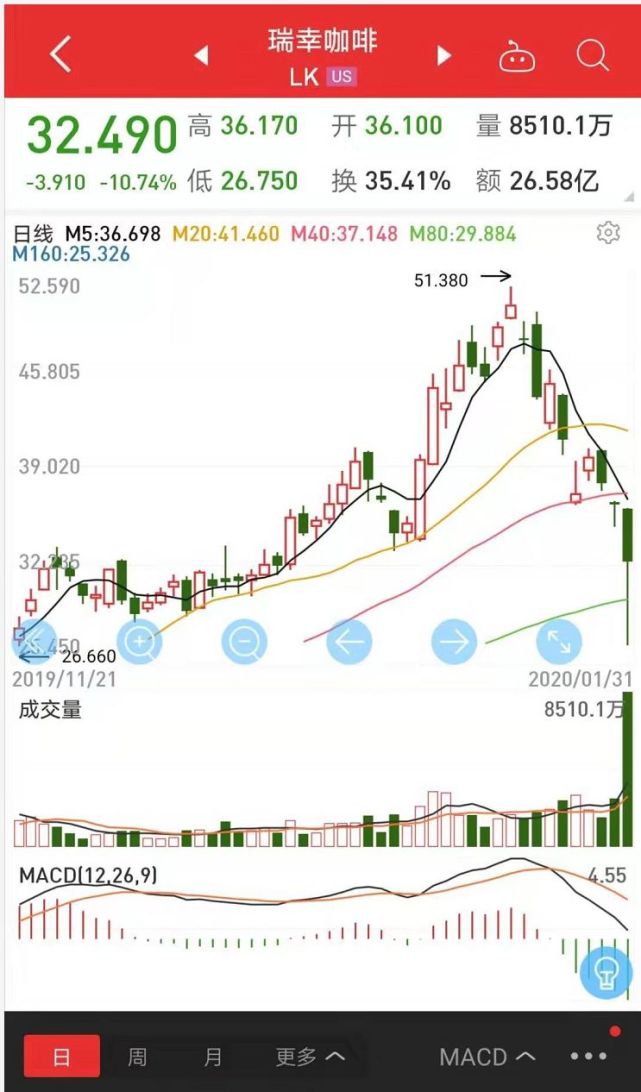Zoom in on the chart
This screenshot has width=641, height=1092.
coord(139,640)
